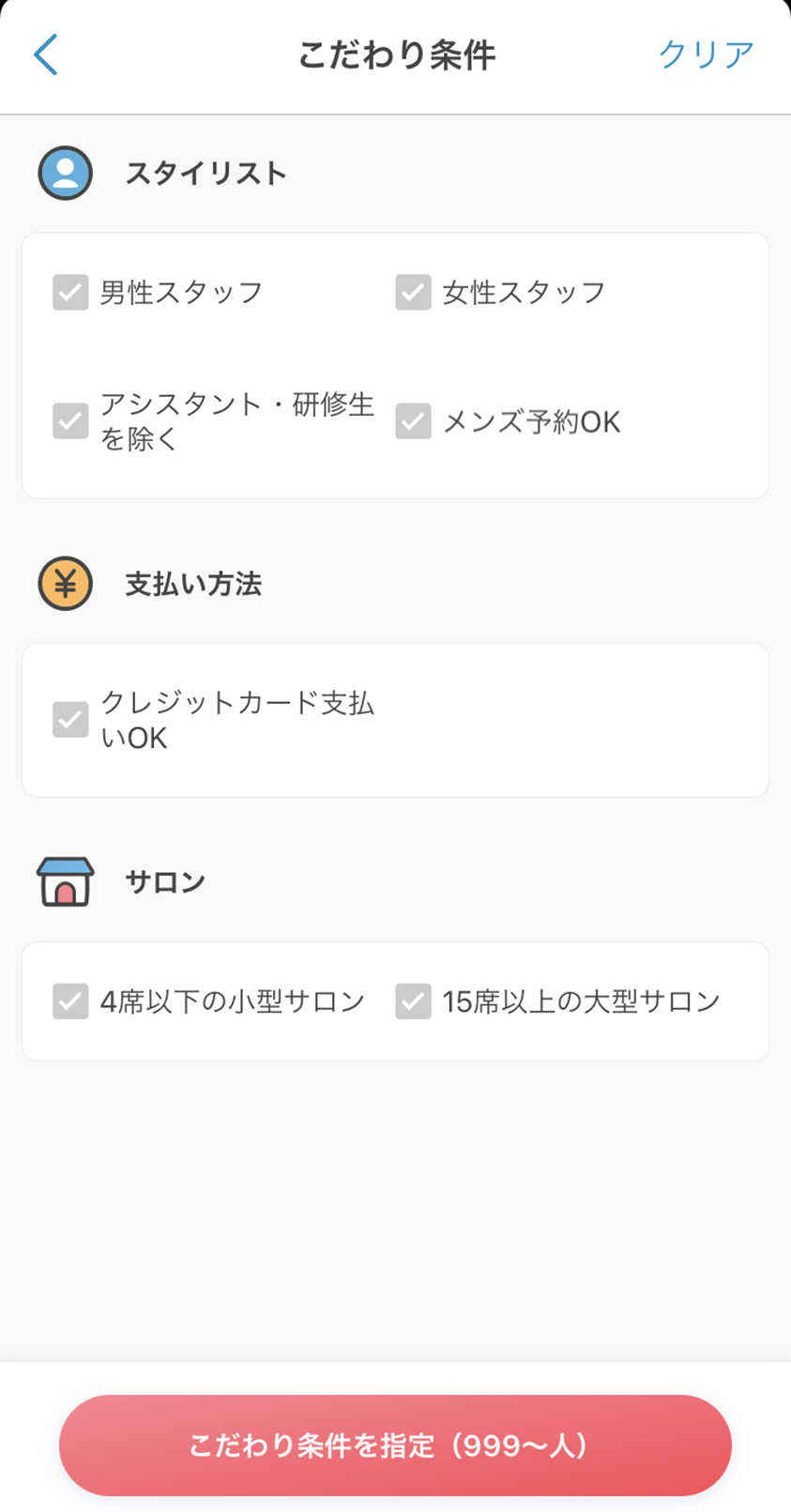Screen dimensions: 791x1512
Task: Select the 女性スタッフ option
Action: (413, 292)
